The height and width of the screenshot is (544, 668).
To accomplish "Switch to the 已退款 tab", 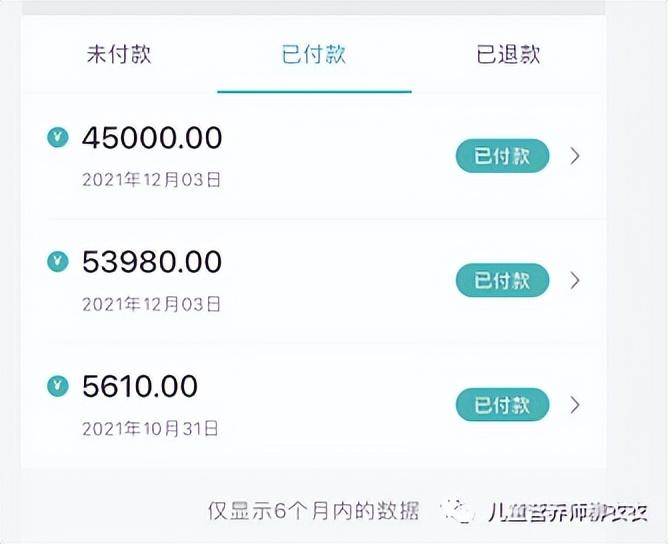I will pos(508,54).
